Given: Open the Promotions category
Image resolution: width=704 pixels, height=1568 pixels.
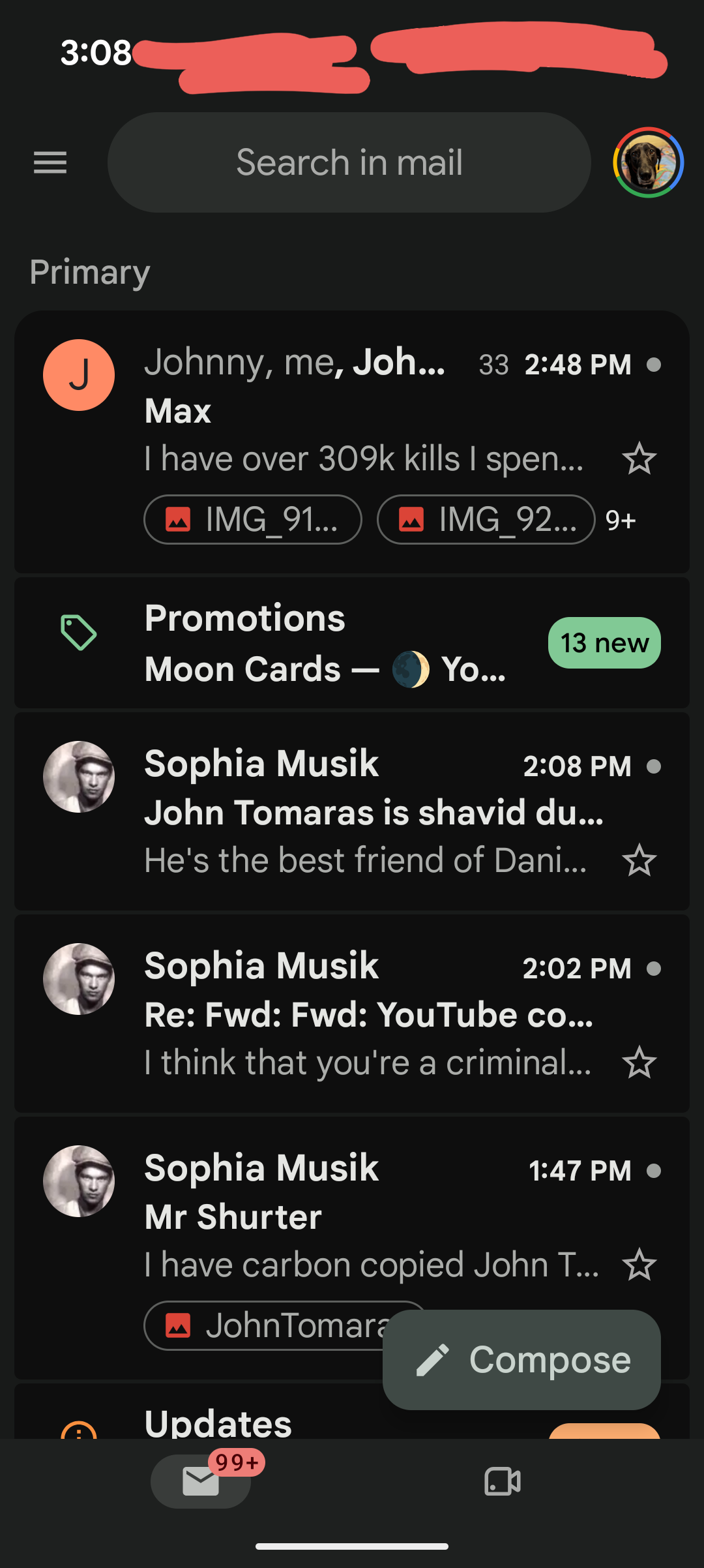Looking at the screenshot, I should (352, 643).
